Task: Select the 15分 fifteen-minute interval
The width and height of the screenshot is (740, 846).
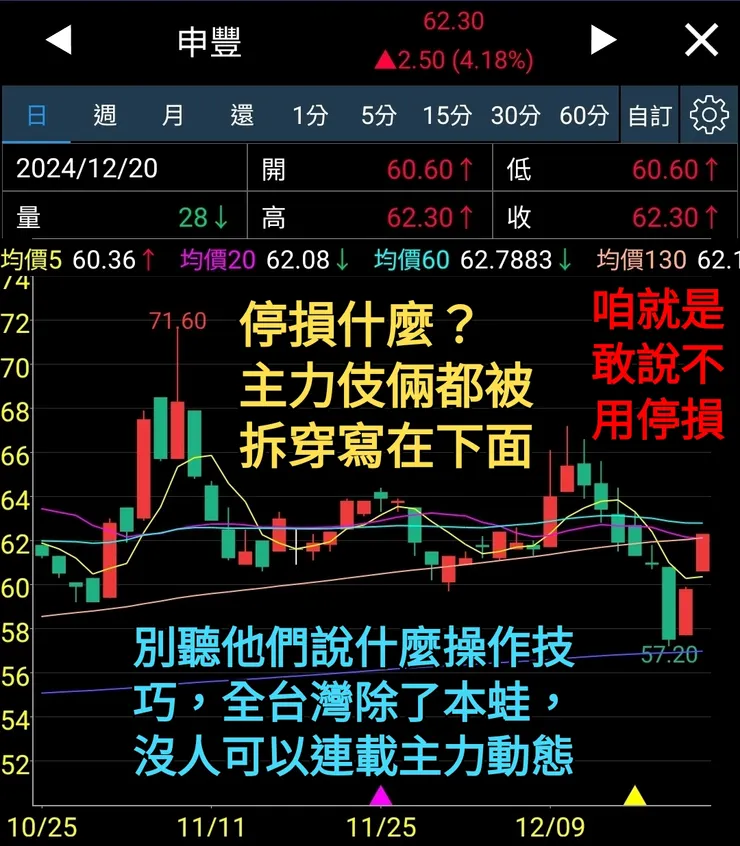Action: click(x=447, y=115)
